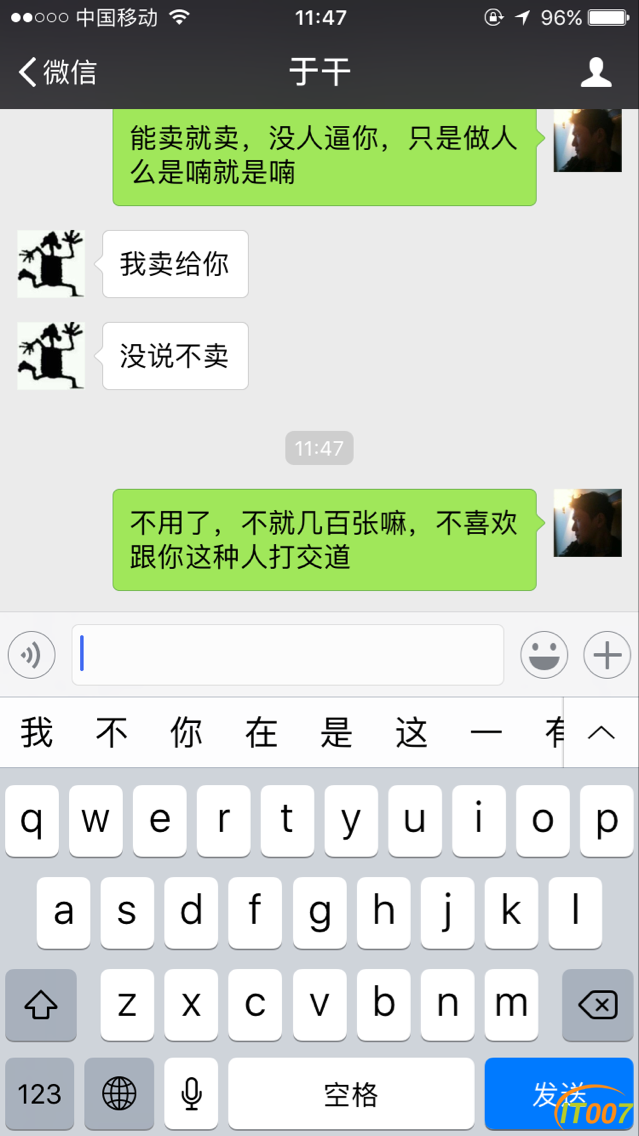Choose candidate word 这

coord(412,733)
